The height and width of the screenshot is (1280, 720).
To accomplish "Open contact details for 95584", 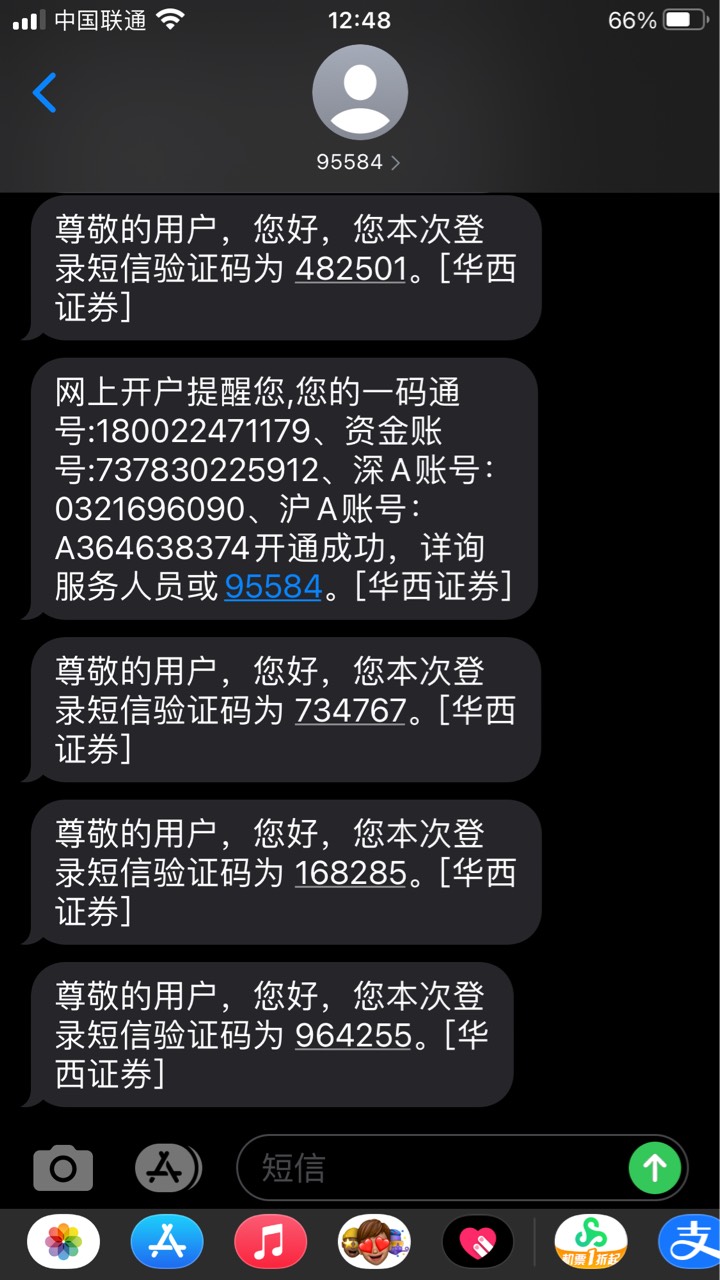I will tap(359, 109).
